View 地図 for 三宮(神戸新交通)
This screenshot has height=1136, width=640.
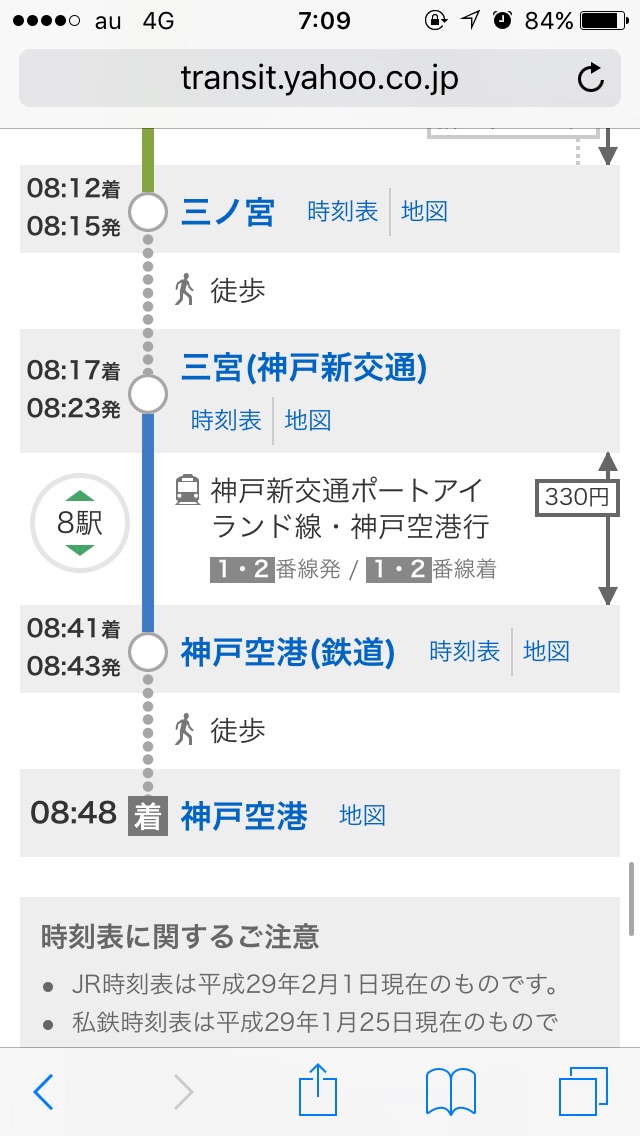308,420
